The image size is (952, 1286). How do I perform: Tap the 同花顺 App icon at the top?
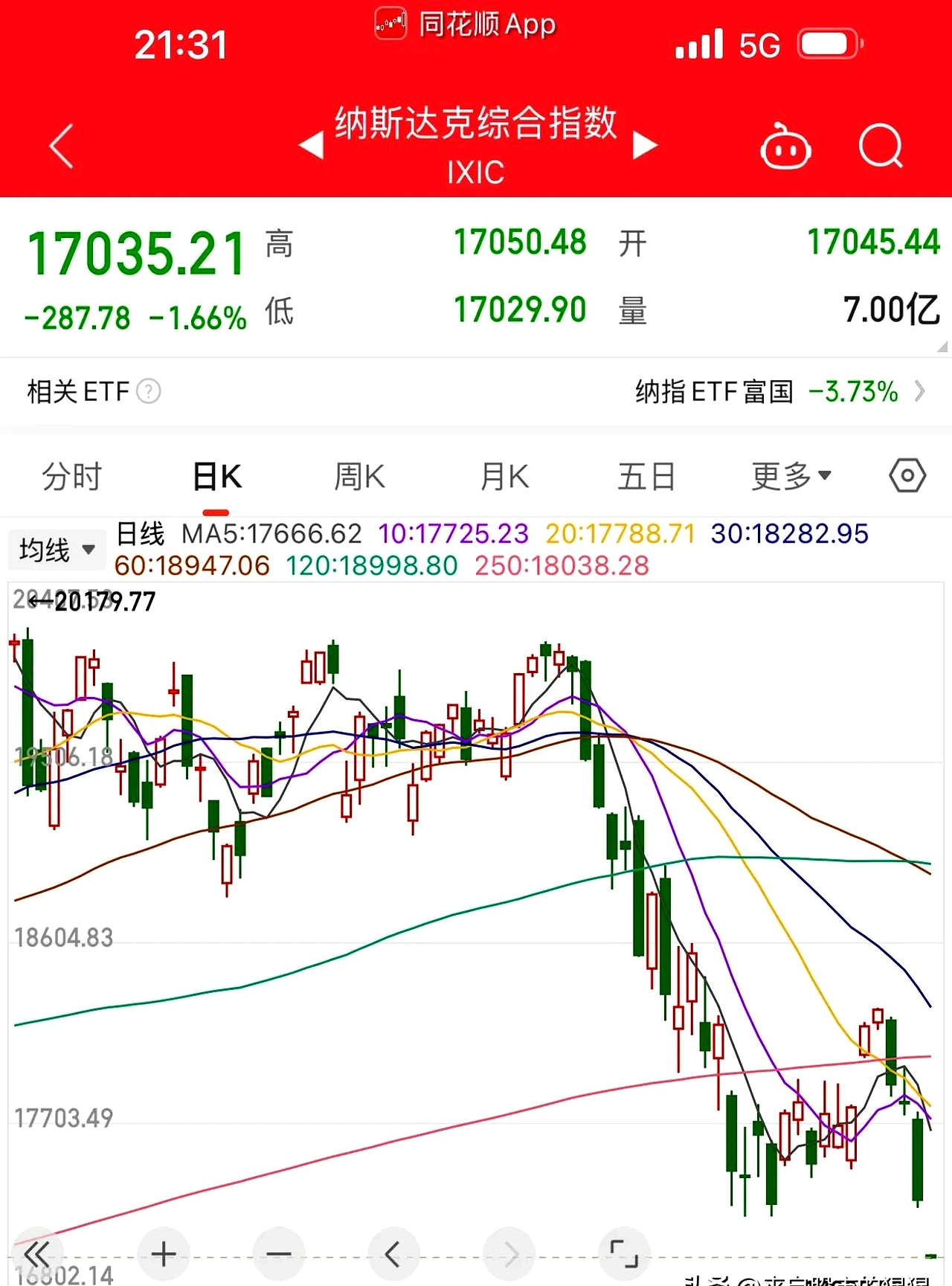tap(390, 24)
